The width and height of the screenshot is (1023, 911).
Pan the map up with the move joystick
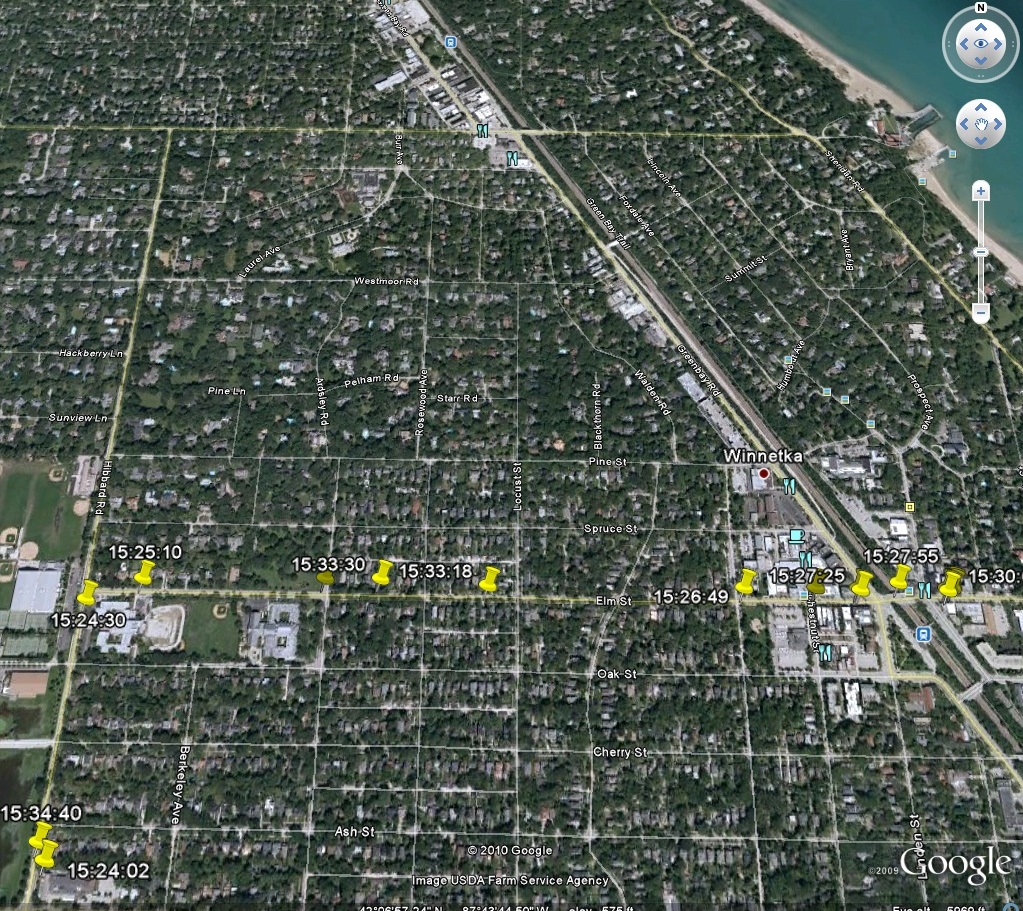(980, 108)
